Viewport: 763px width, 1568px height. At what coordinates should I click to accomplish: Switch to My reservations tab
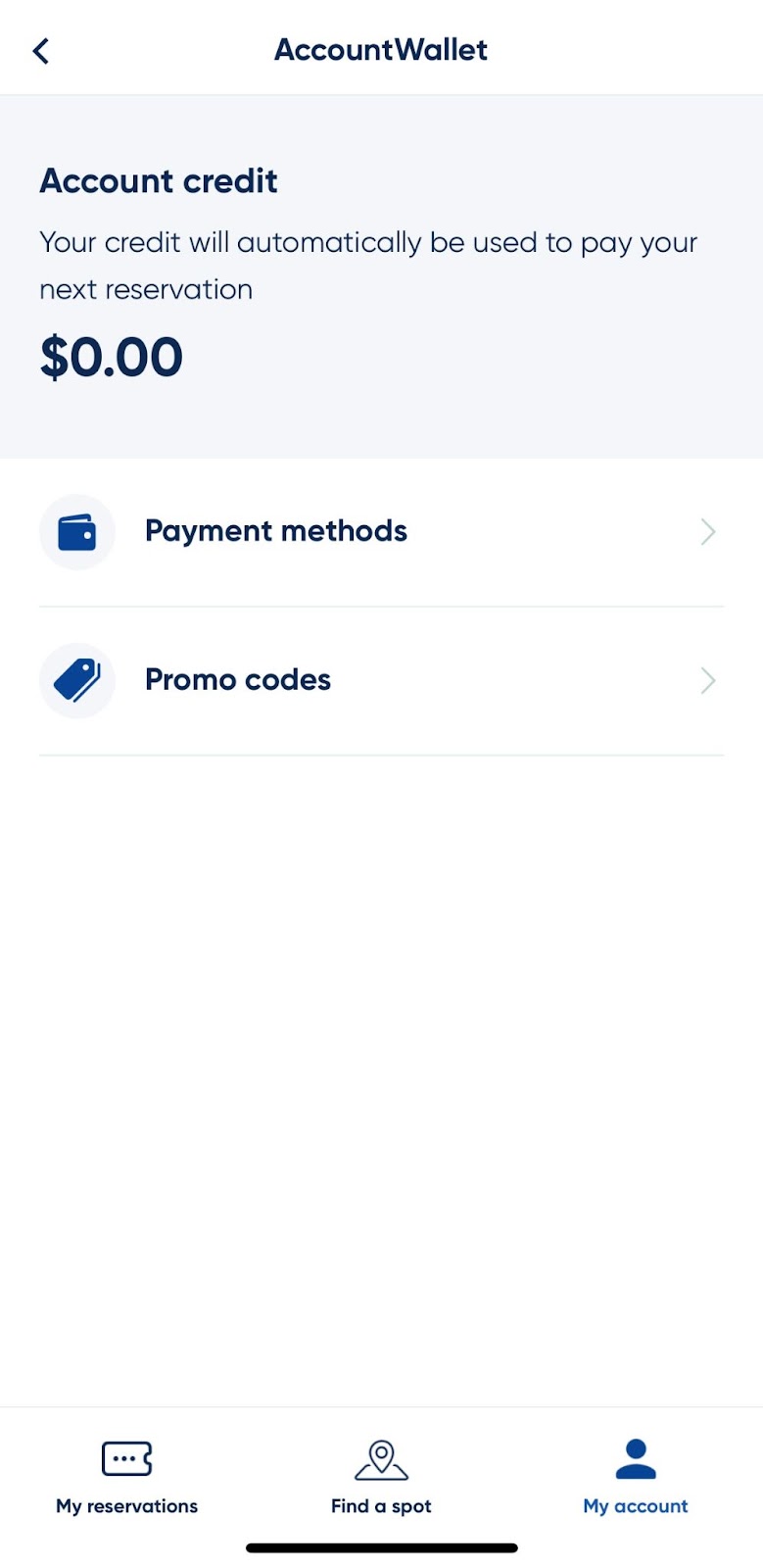coord(127,1478)
